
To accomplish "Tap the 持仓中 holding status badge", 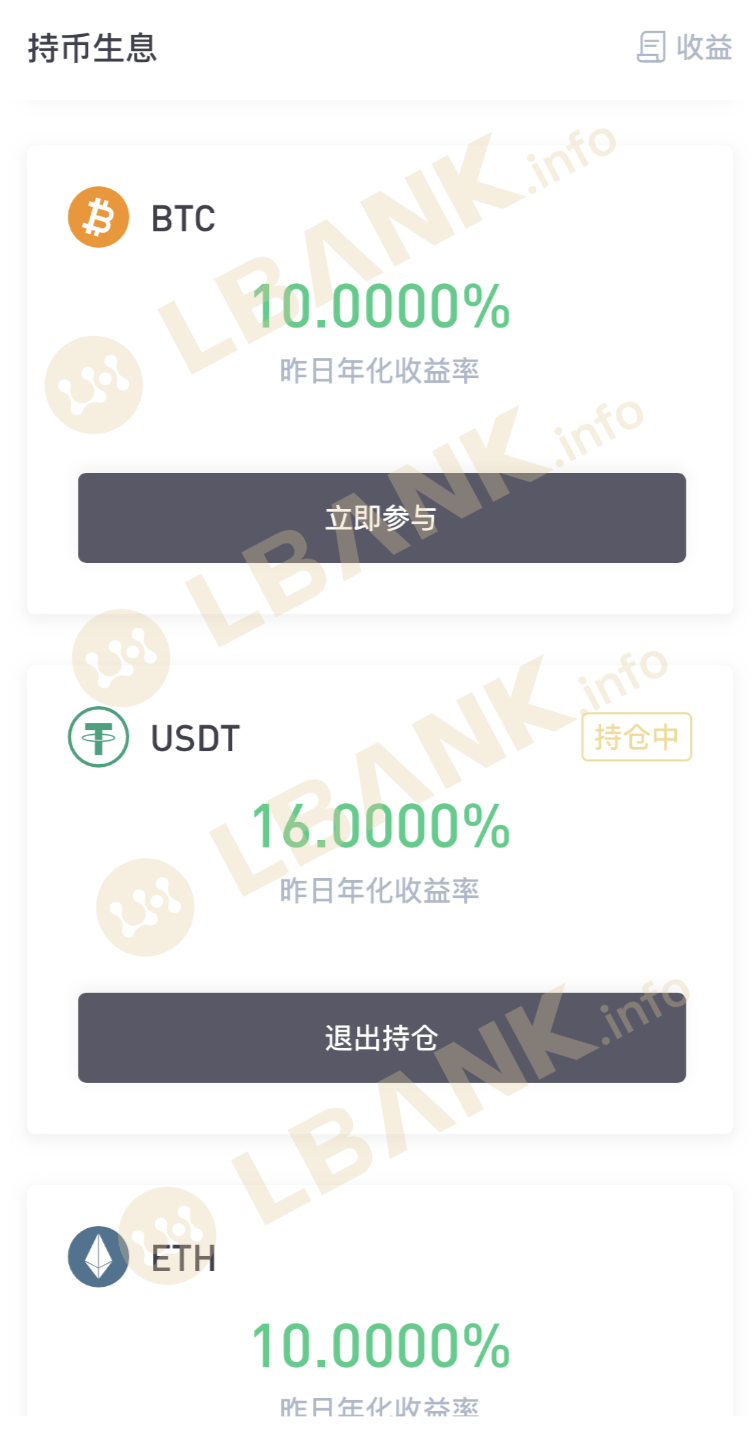I will click(636, 736).
